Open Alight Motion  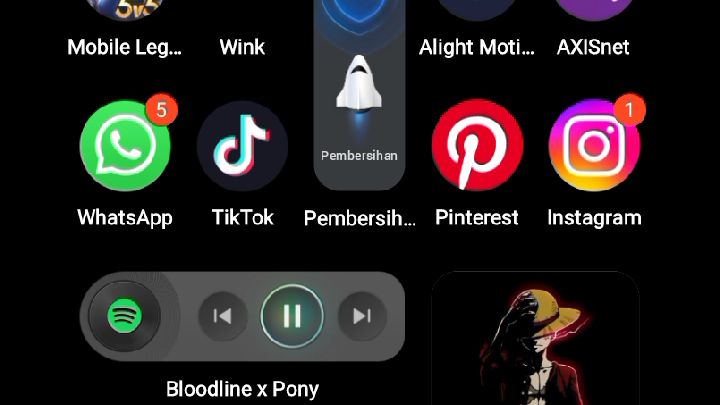tap(477, 12)
